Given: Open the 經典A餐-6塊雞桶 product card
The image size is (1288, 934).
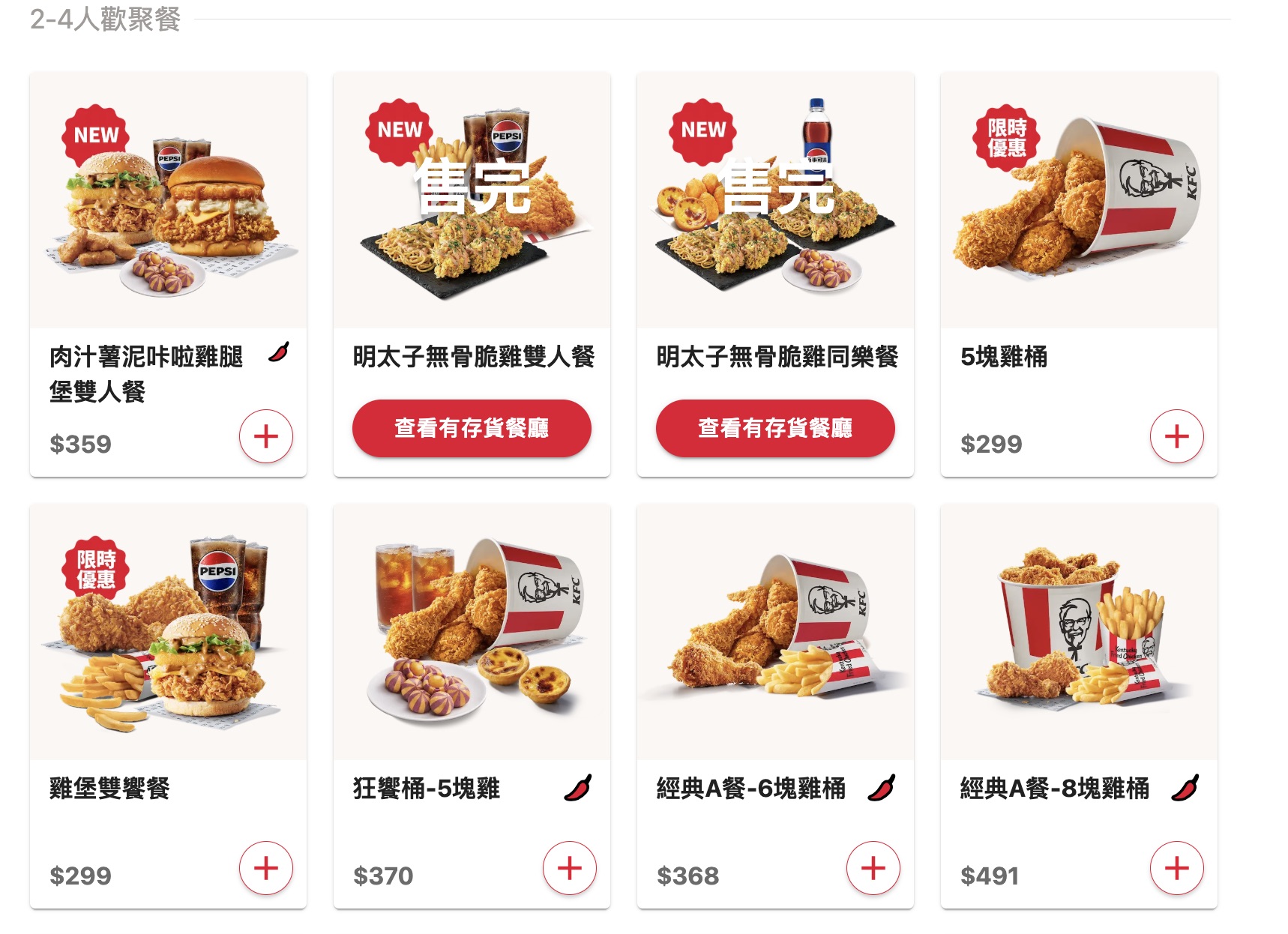Looking at the screenshot, I should point(775,633).
